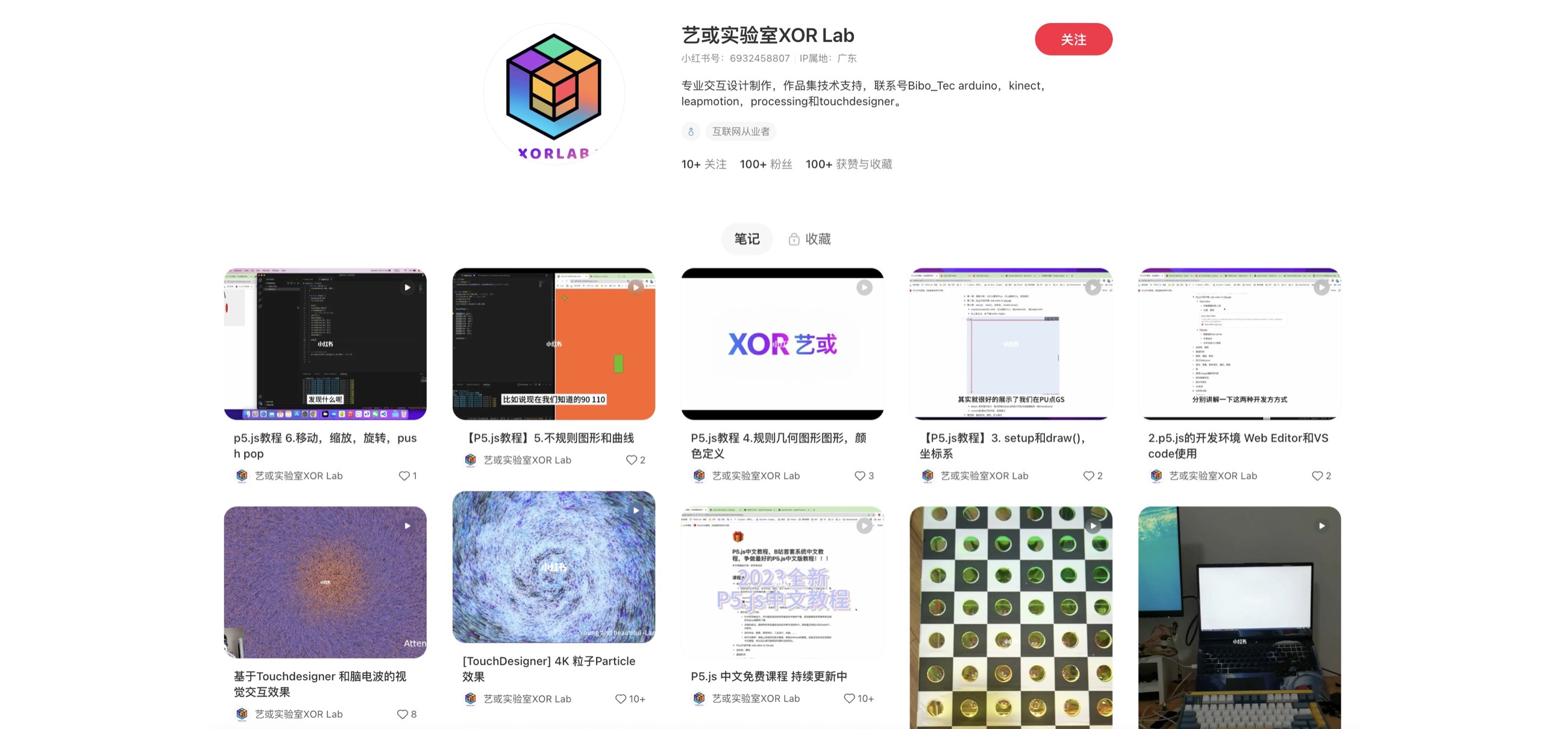
Task: Open [TouchDesigner] 4K 粒子Particle效果 note
Action: click(553, 566)
